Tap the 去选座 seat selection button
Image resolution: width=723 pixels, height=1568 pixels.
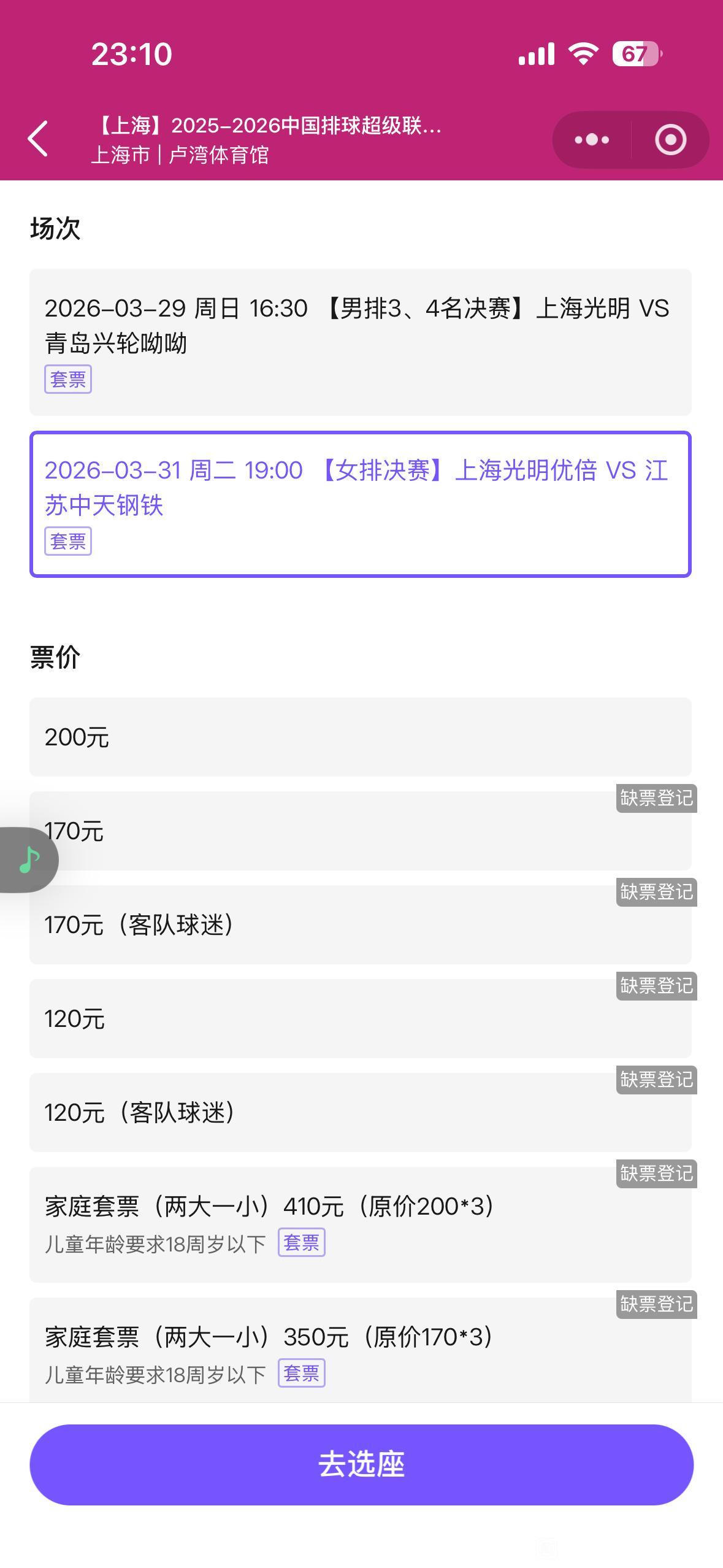tap(361, 1464)
